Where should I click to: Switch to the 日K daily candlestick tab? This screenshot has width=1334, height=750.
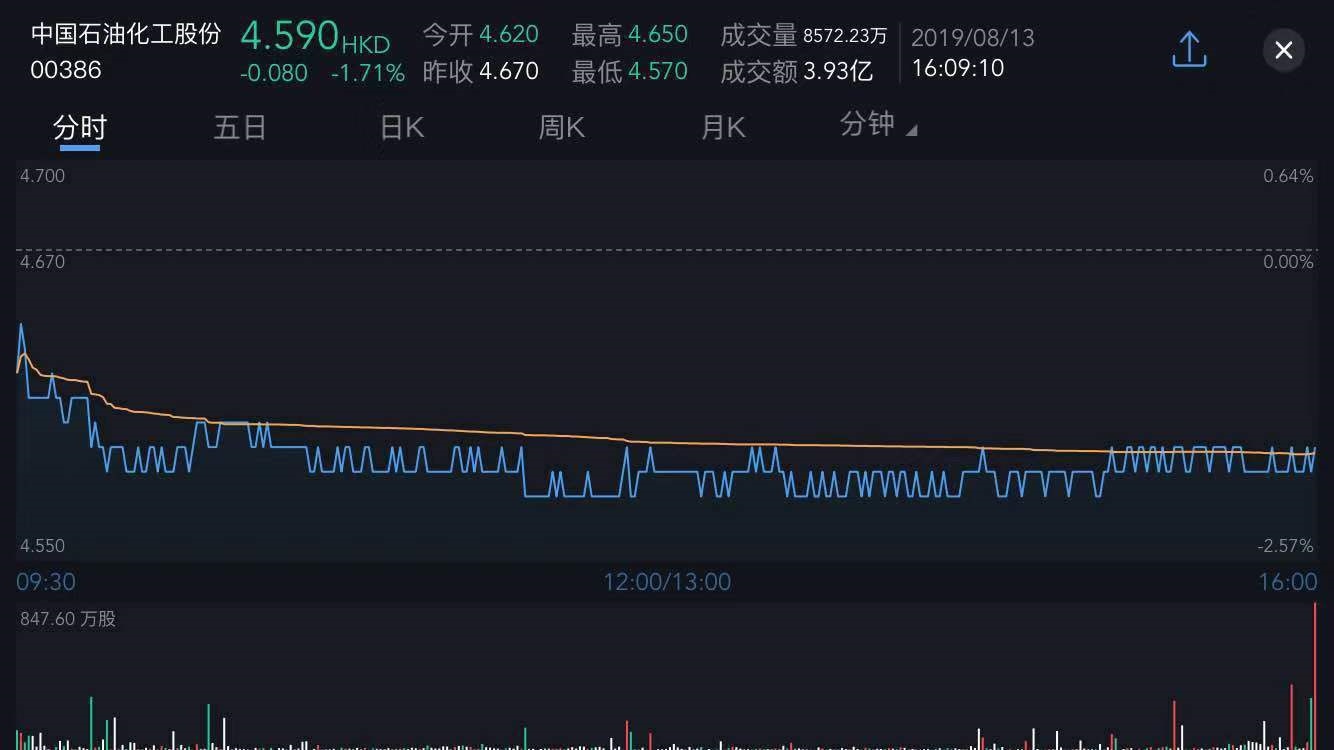(x=402, y=127)
